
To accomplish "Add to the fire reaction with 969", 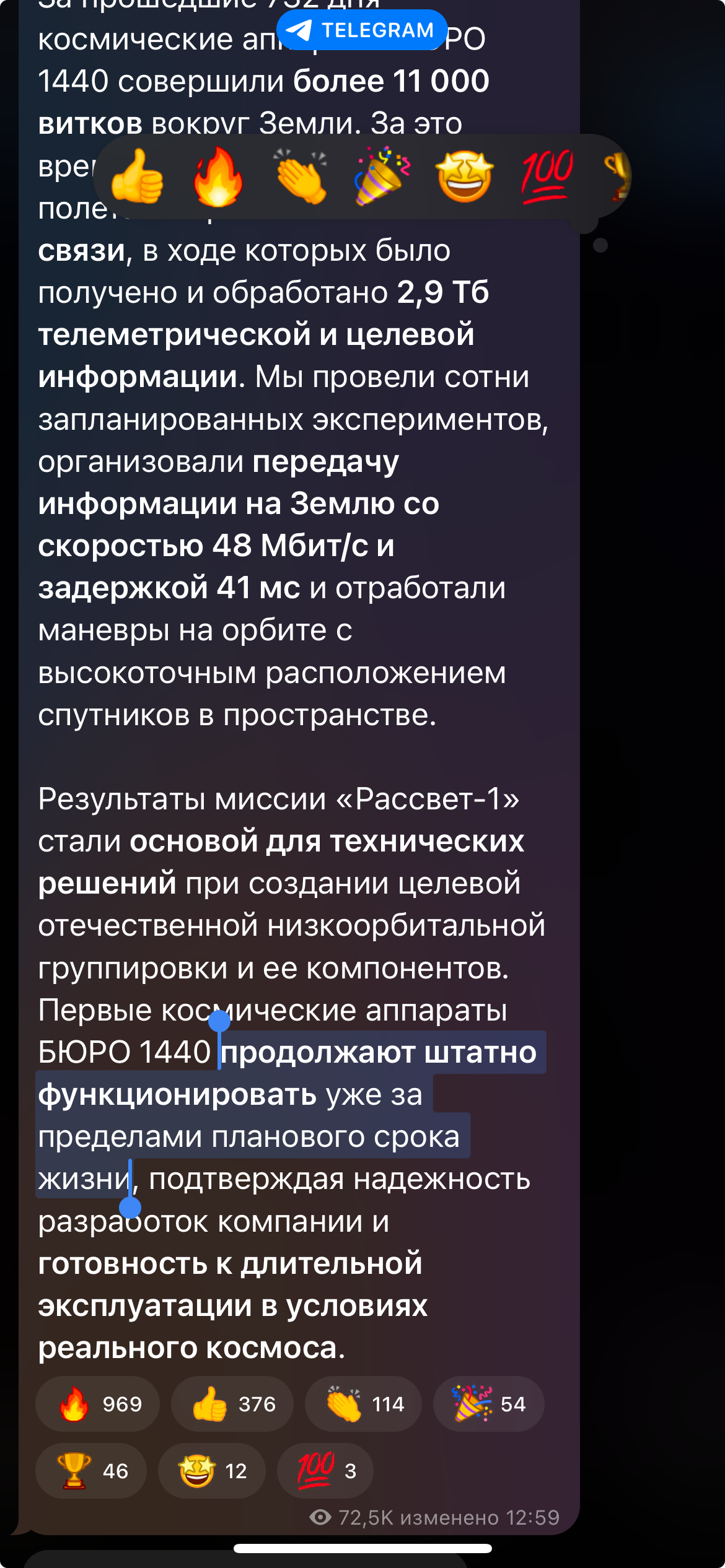I will point(97,1403).
